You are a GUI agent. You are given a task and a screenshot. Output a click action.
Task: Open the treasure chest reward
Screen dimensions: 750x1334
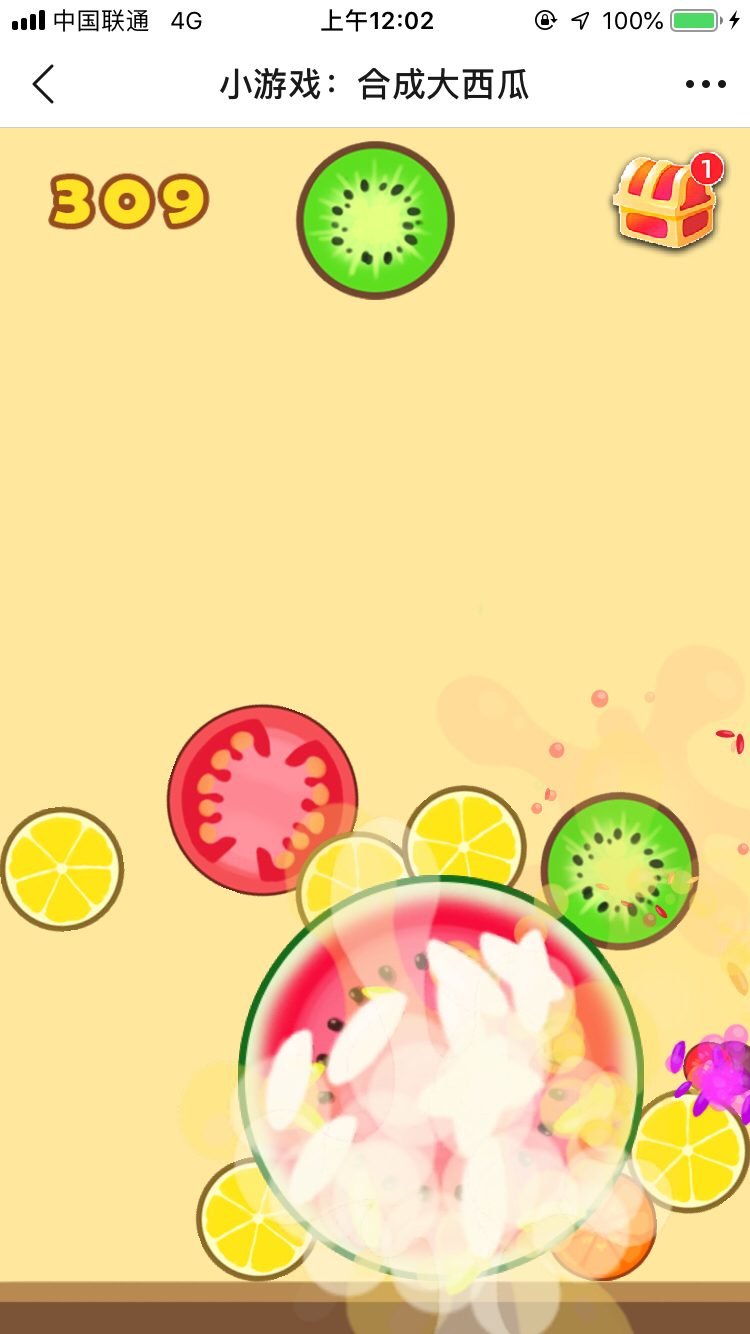[666, 204]
